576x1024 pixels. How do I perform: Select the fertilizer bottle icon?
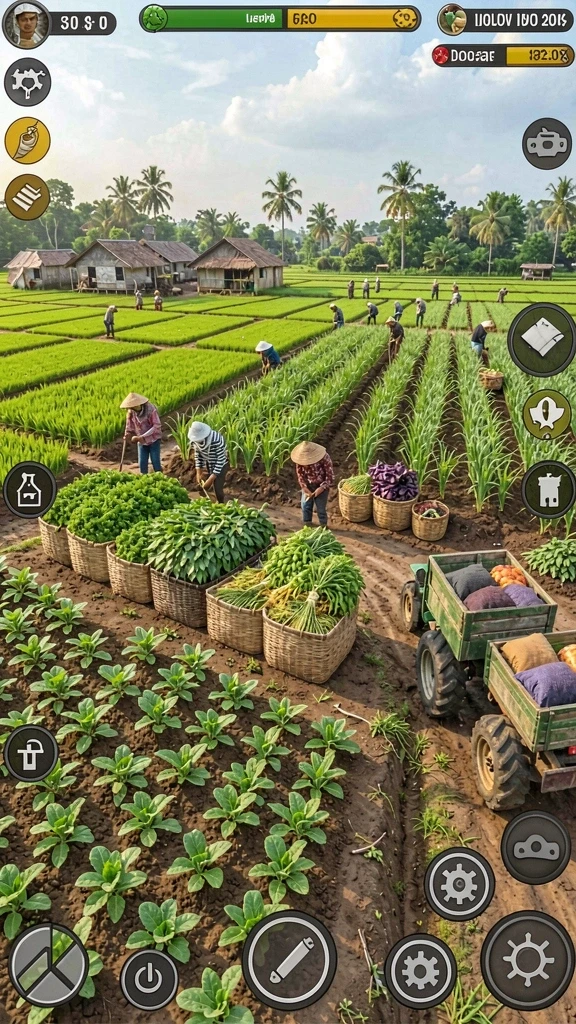pyautogui.click(x=29, y=490)
